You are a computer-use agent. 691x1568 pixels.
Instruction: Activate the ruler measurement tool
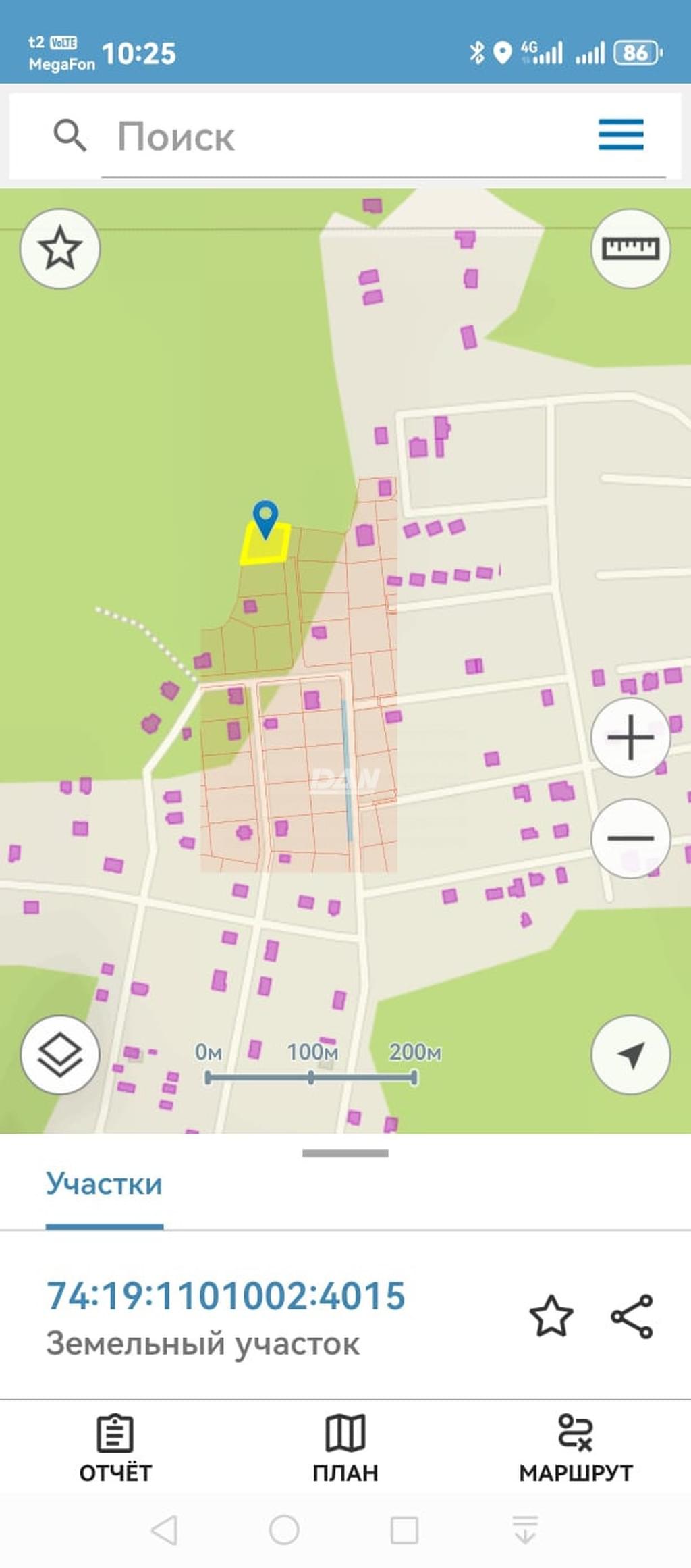630,249
